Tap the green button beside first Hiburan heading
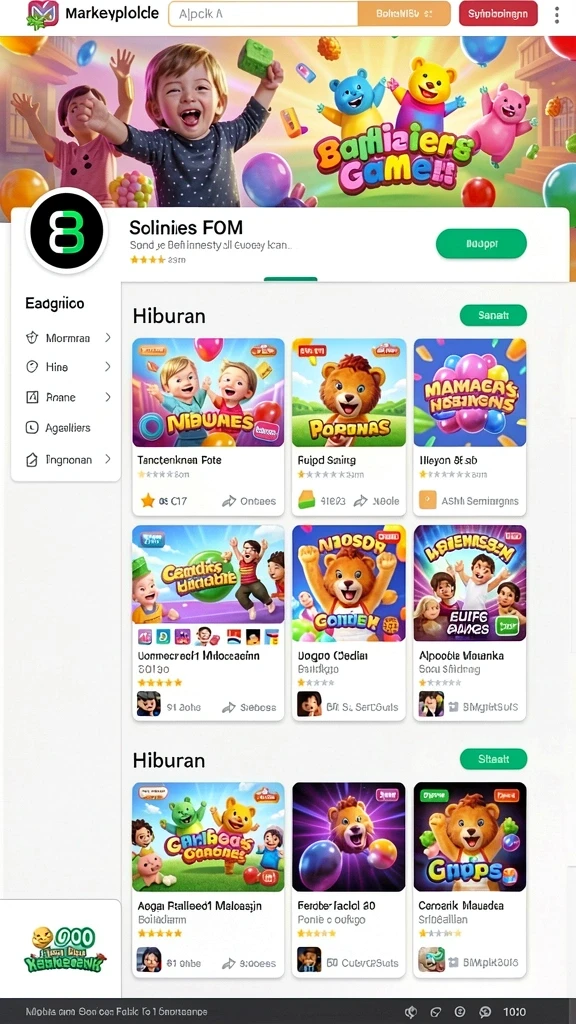 click(493, 315)
